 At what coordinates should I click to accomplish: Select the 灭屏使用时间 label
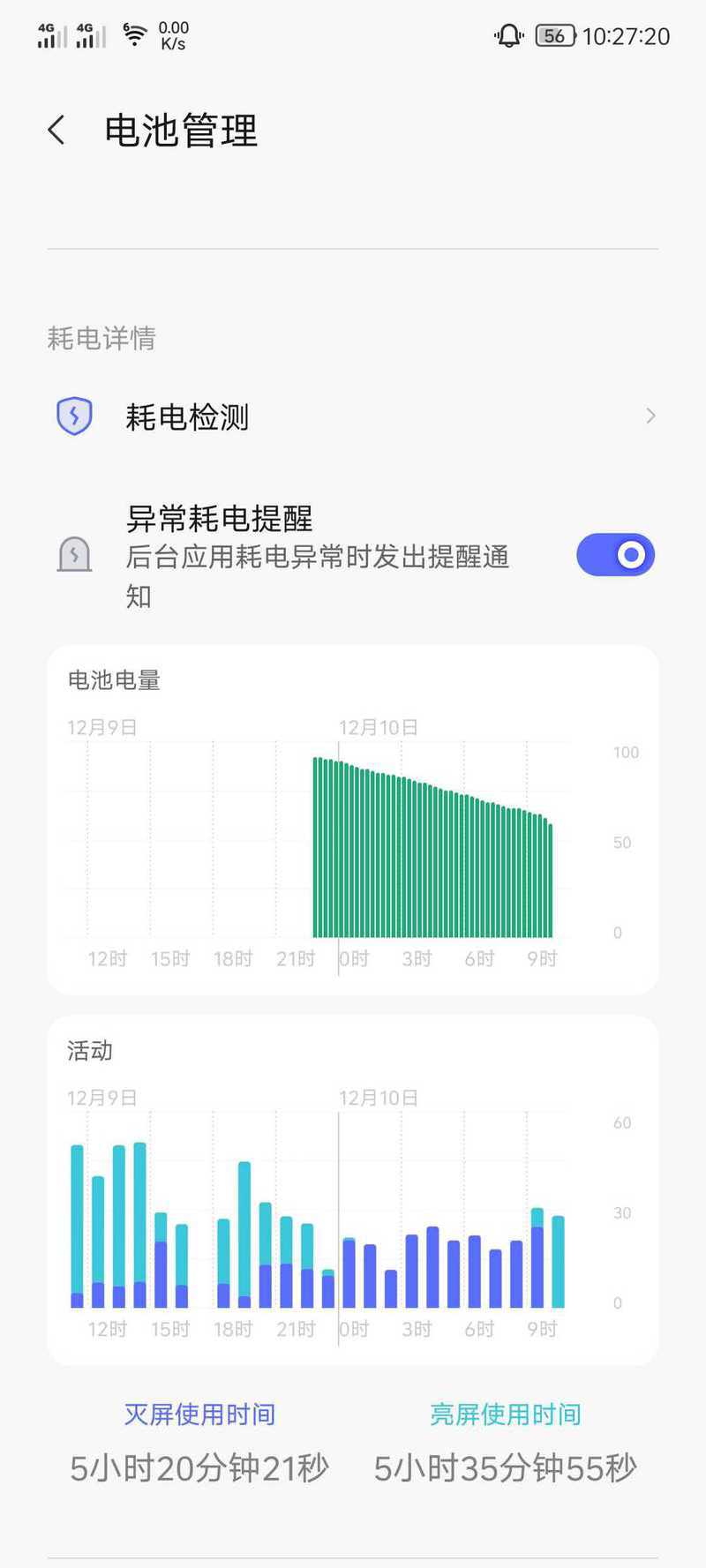(199, 1414)
